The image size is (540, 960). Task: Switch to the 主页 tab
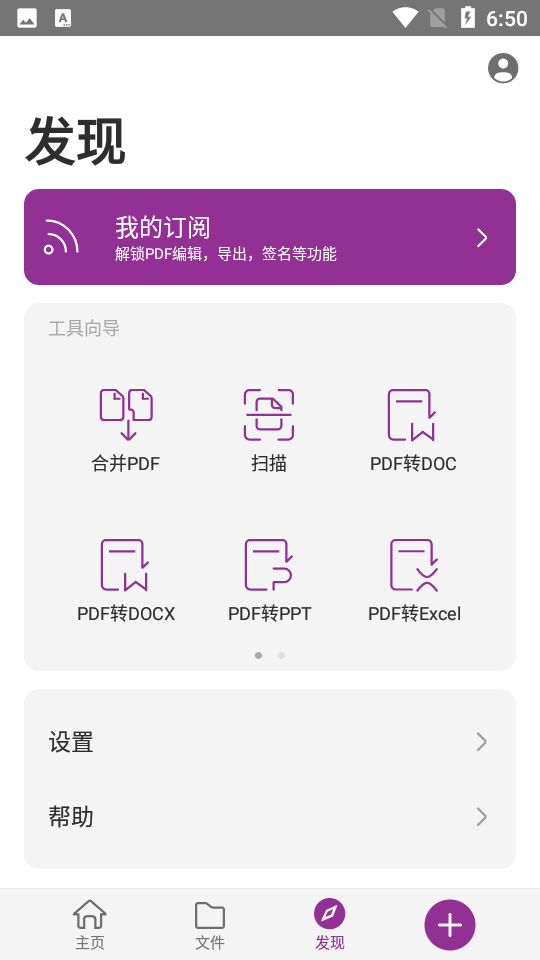click(x=90, y=925)
